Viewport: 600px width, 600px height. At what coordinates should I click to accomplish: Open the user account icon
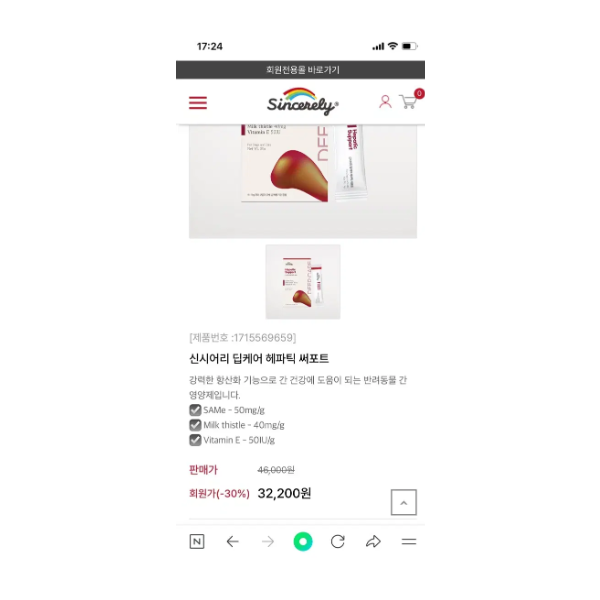(385, 102)
